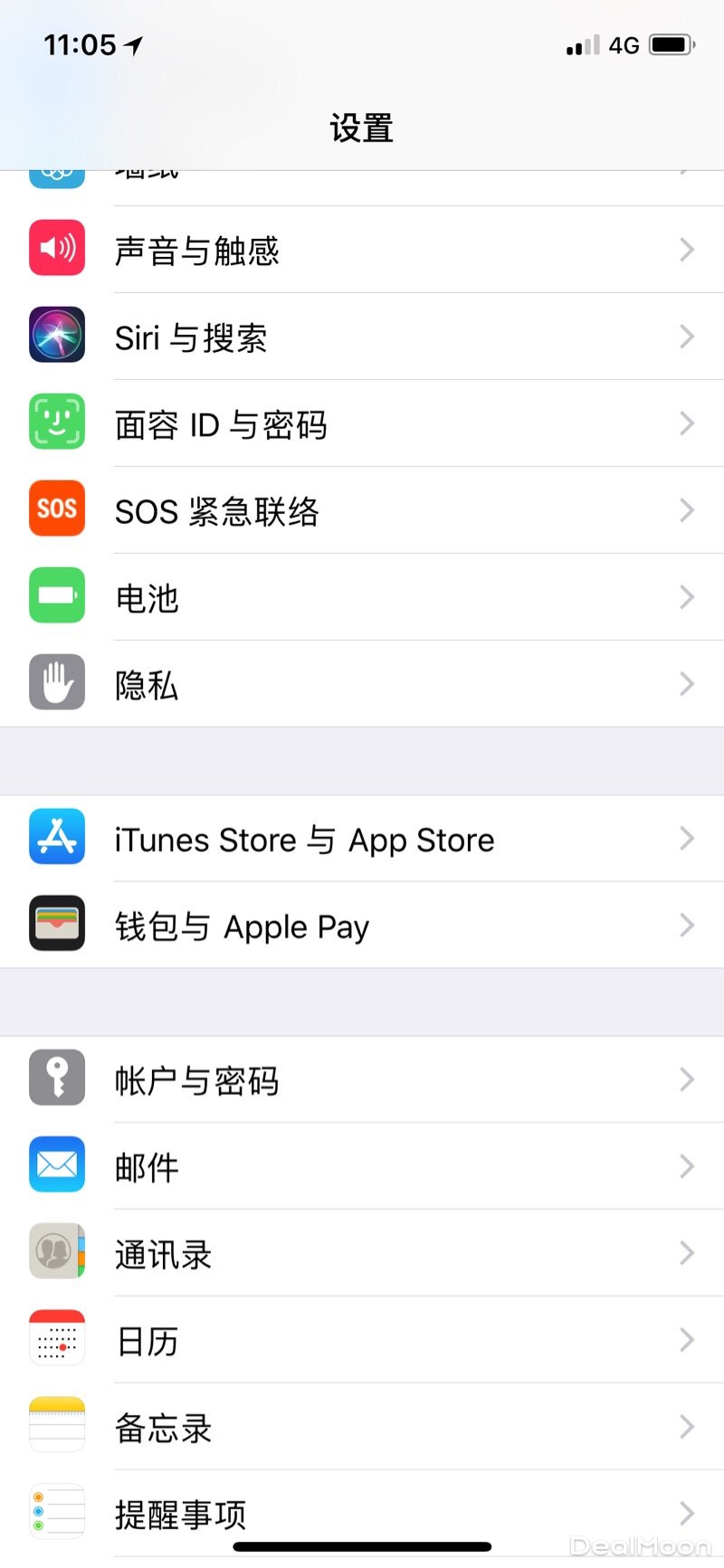The image size is (724, 1568).
Task: Select the 电池 row
Action: [362, 597]
